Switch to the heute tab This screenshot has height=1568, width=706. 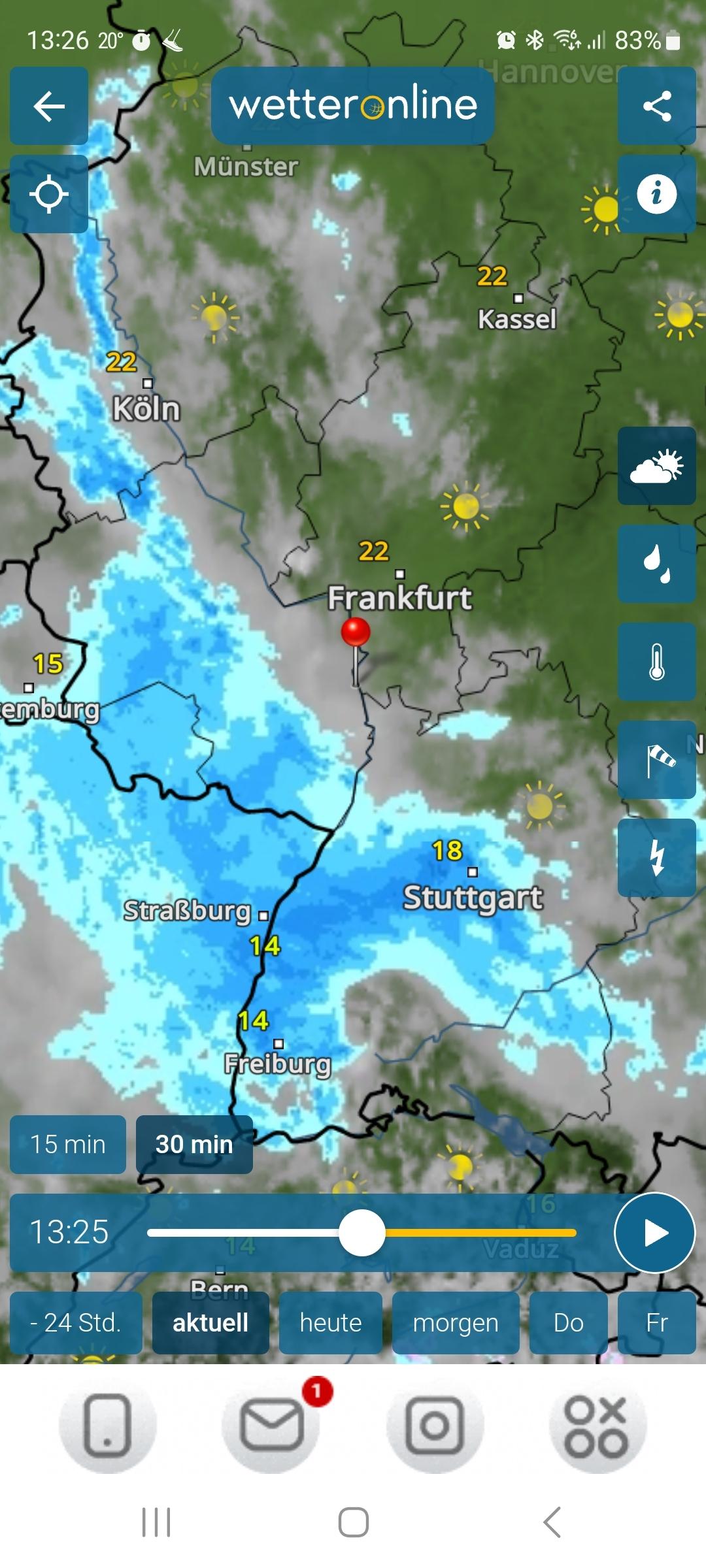point(331,1323)
